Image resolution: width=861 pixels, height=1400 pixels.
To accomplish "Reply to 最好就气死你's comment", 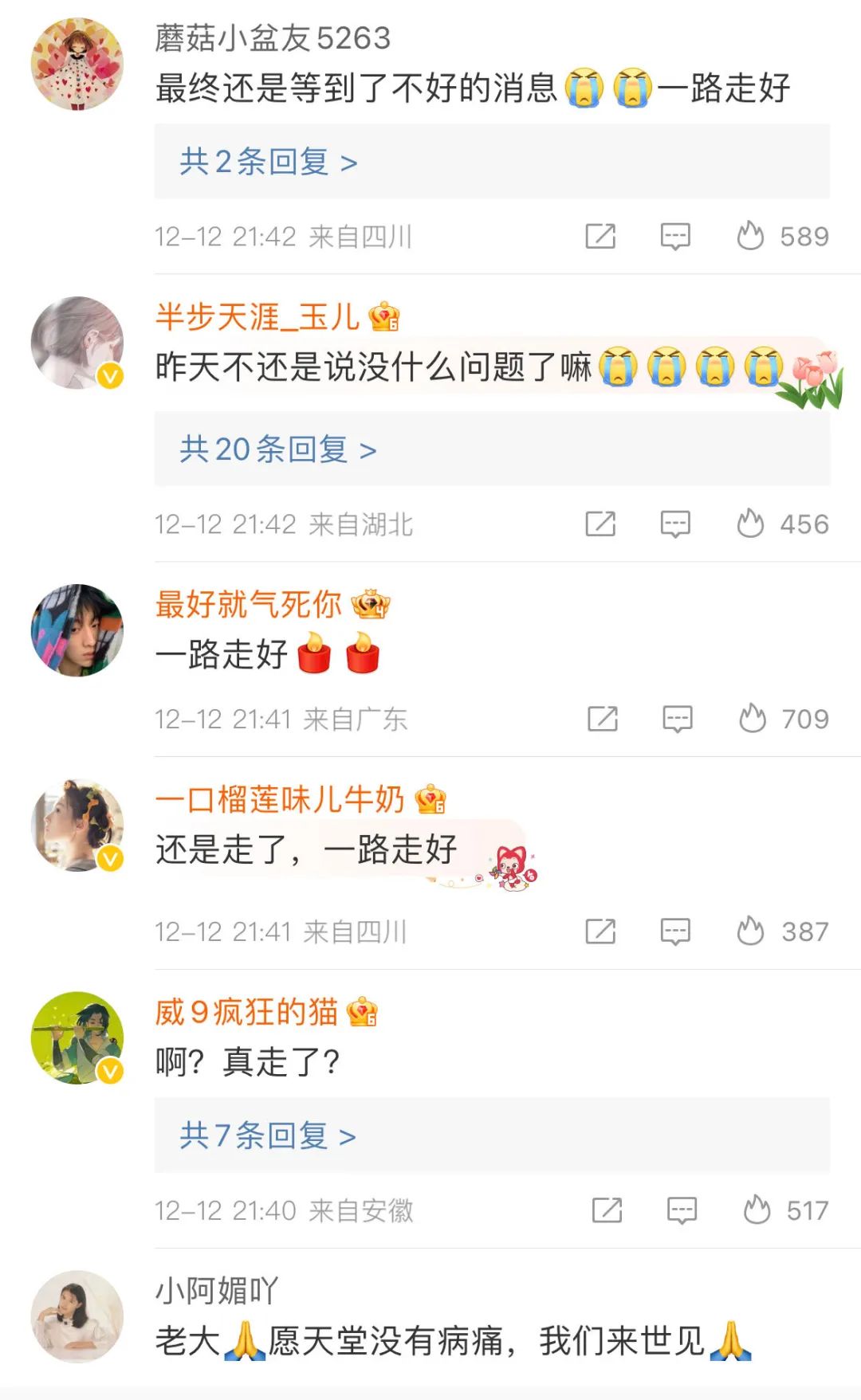I will pyautogui.click(x=677, y=719).
